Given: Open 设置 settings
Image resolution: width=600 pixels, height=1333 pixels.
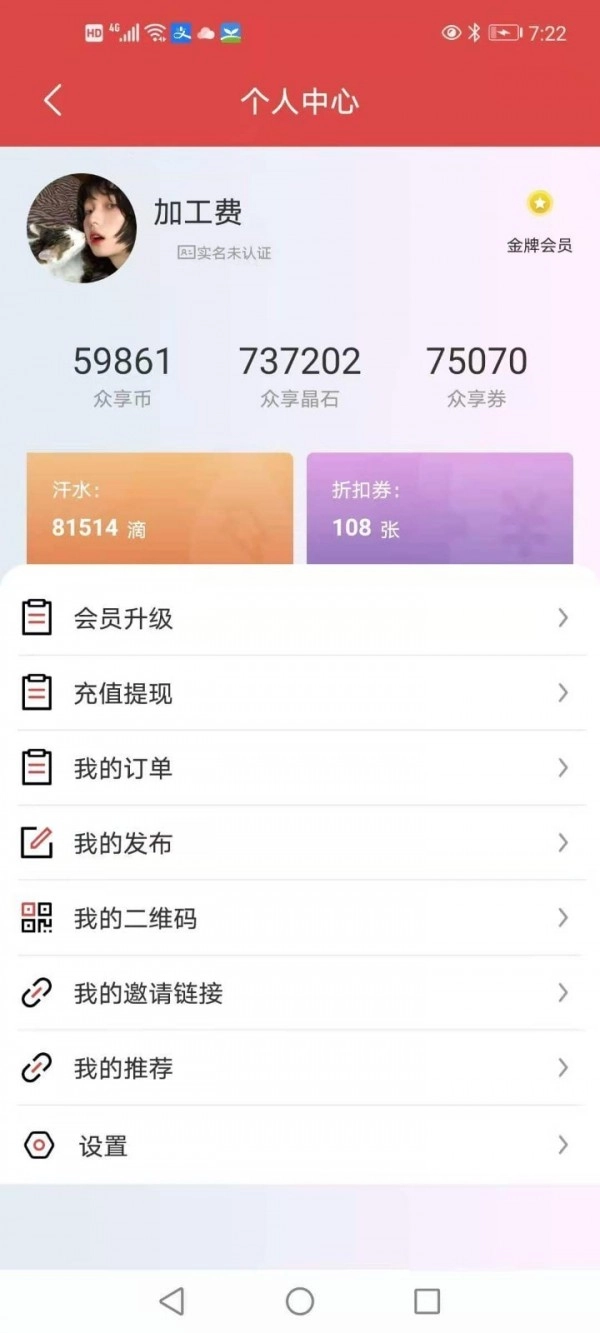Looking at the screenshot, I should point(300,1145).
